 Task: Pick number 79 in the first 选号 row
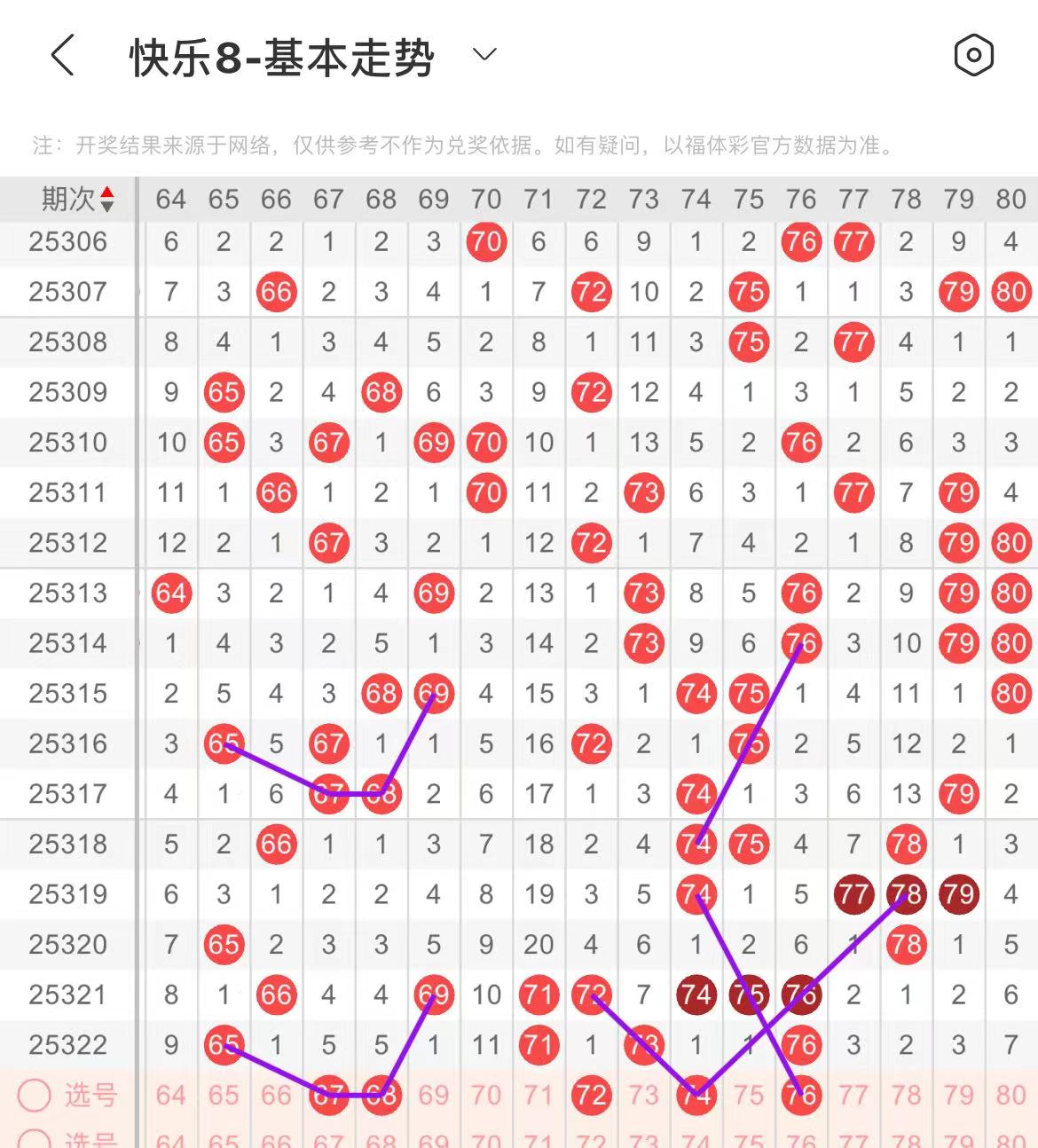958,1096
